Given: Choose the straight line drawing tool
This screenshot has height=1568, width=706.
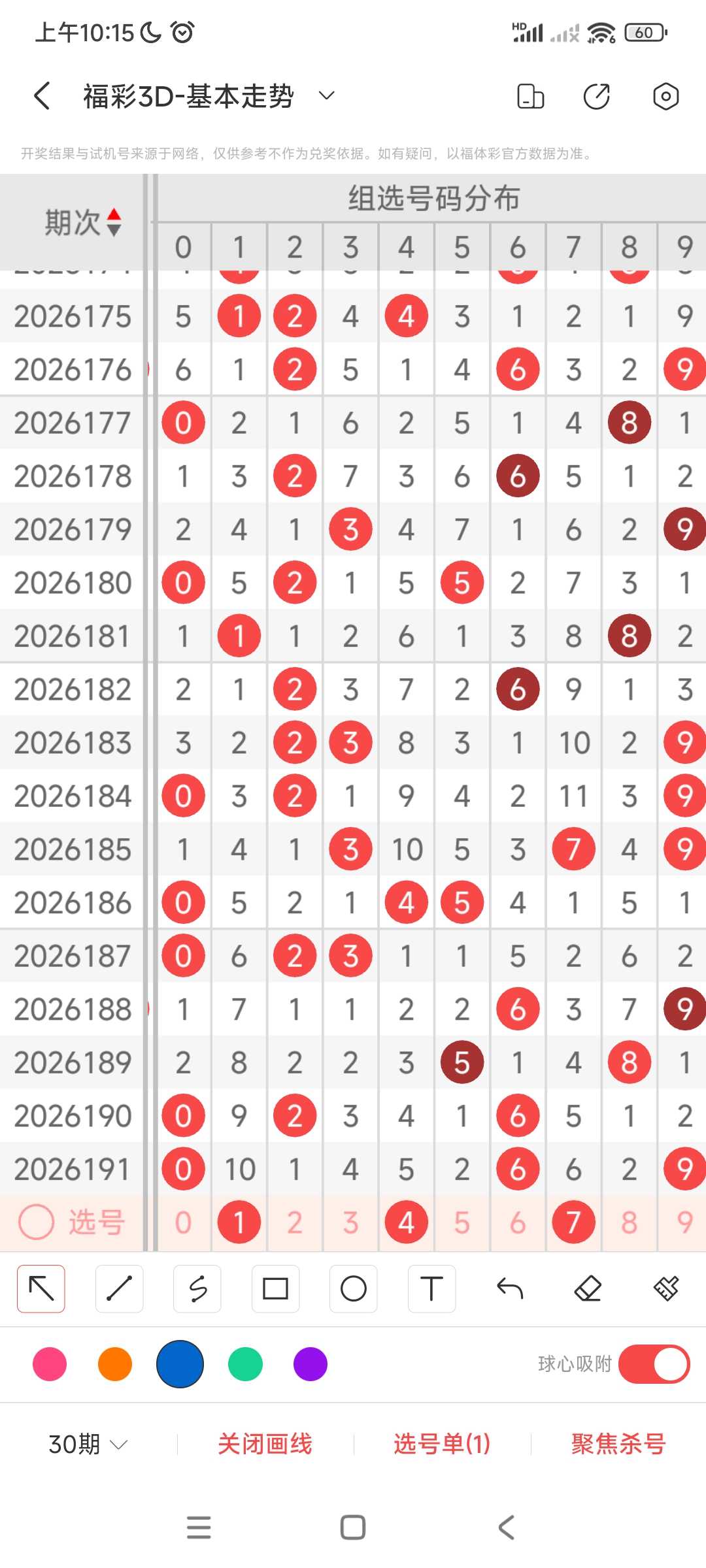Looking at the screenshot, I should point(119,1288).
